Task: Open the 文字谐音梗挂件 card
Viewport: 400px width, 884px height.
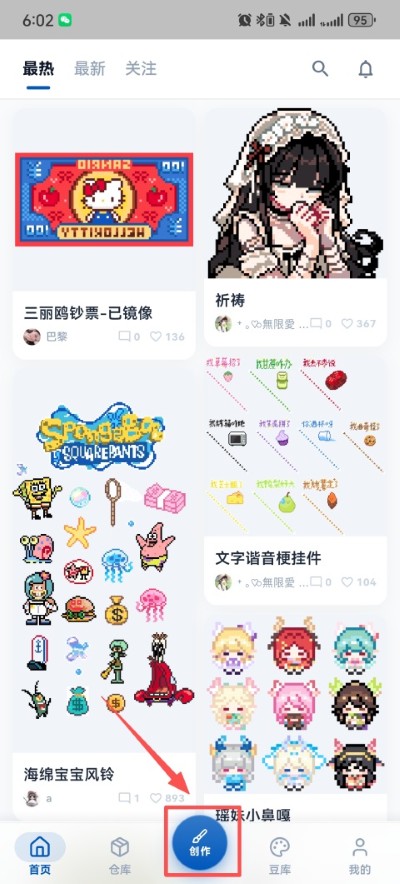Action: coord(295,480)
